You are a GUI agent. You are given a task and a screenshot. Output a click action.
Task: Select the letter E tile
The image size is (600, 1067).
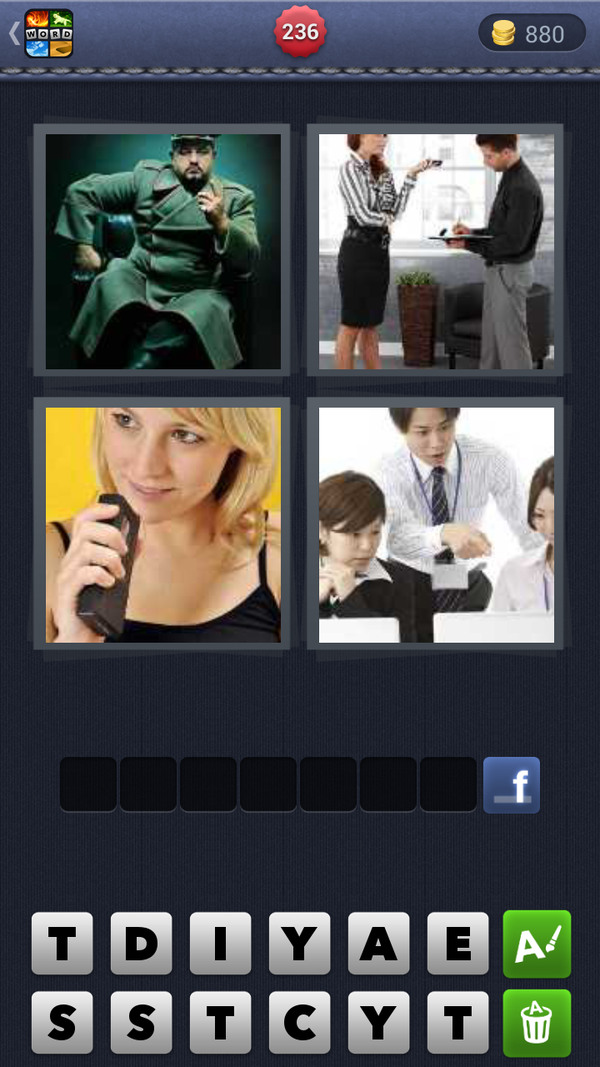(x=457, y=943)
